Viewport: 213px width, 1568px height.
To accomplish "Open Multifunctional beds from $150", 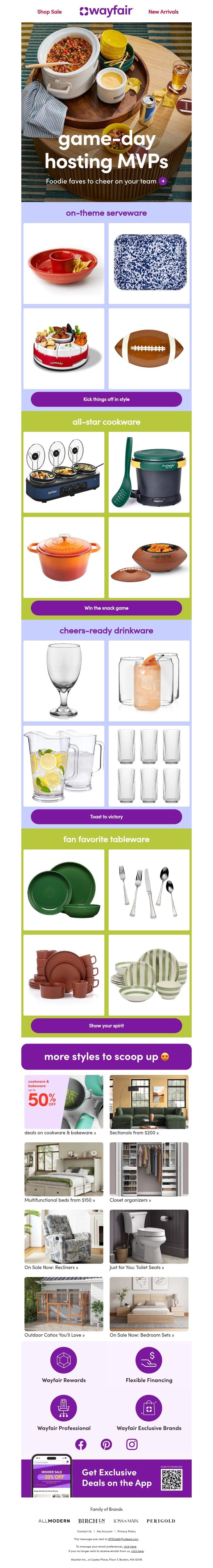I will click(64, 1172).
